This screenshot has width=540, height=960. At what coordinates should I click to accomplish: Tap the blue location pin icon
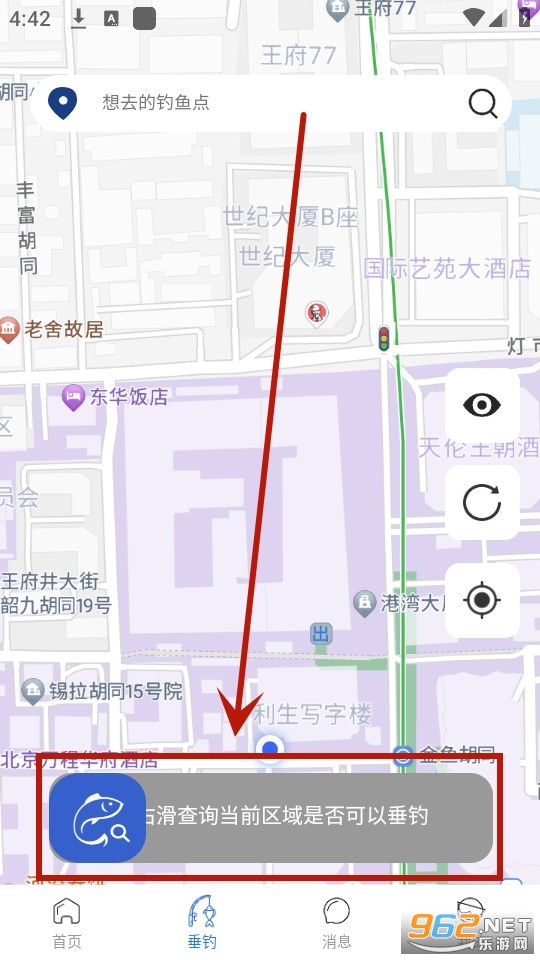62,103
